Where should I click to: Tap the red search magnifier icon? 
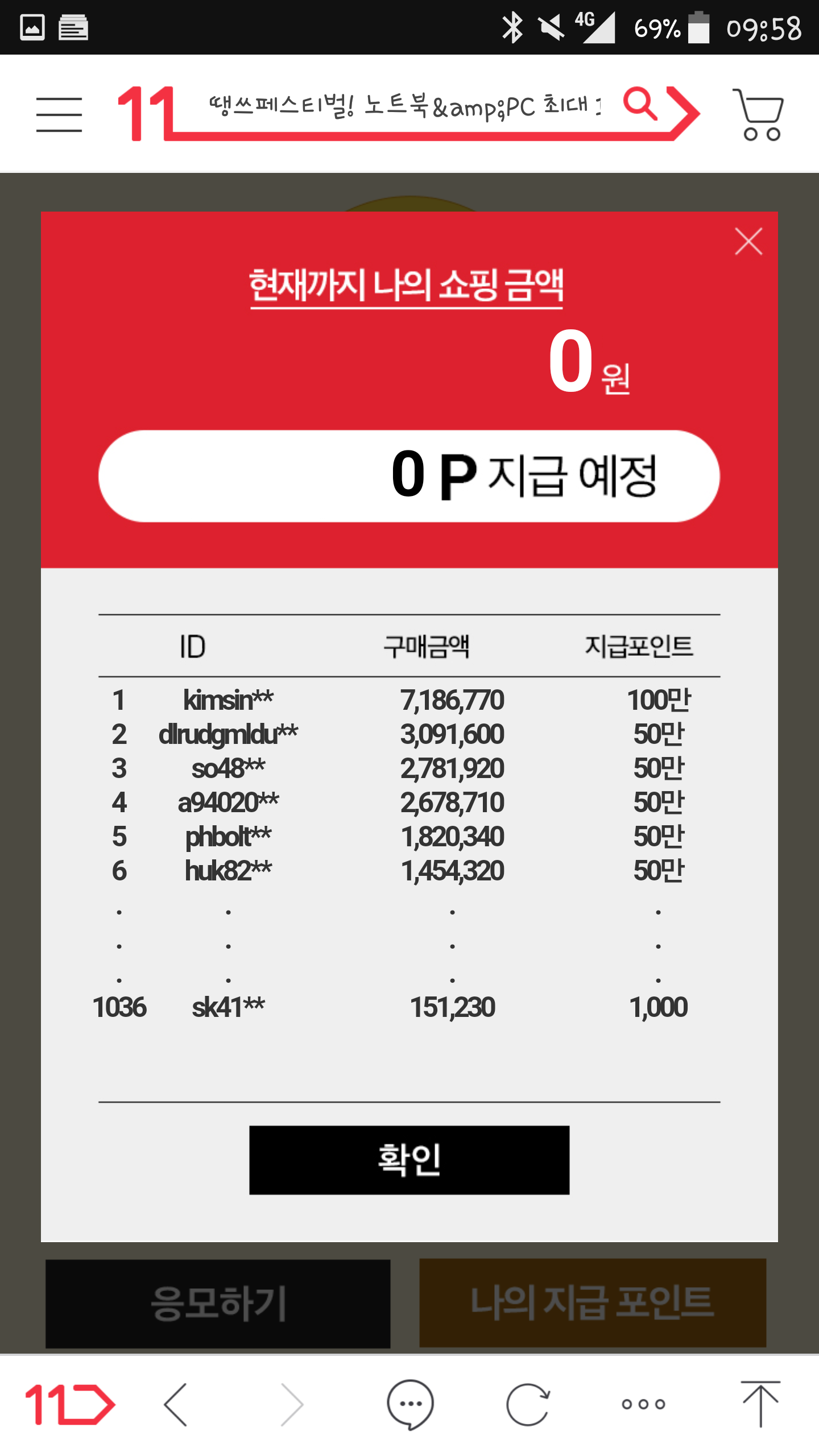pos(640,104)
